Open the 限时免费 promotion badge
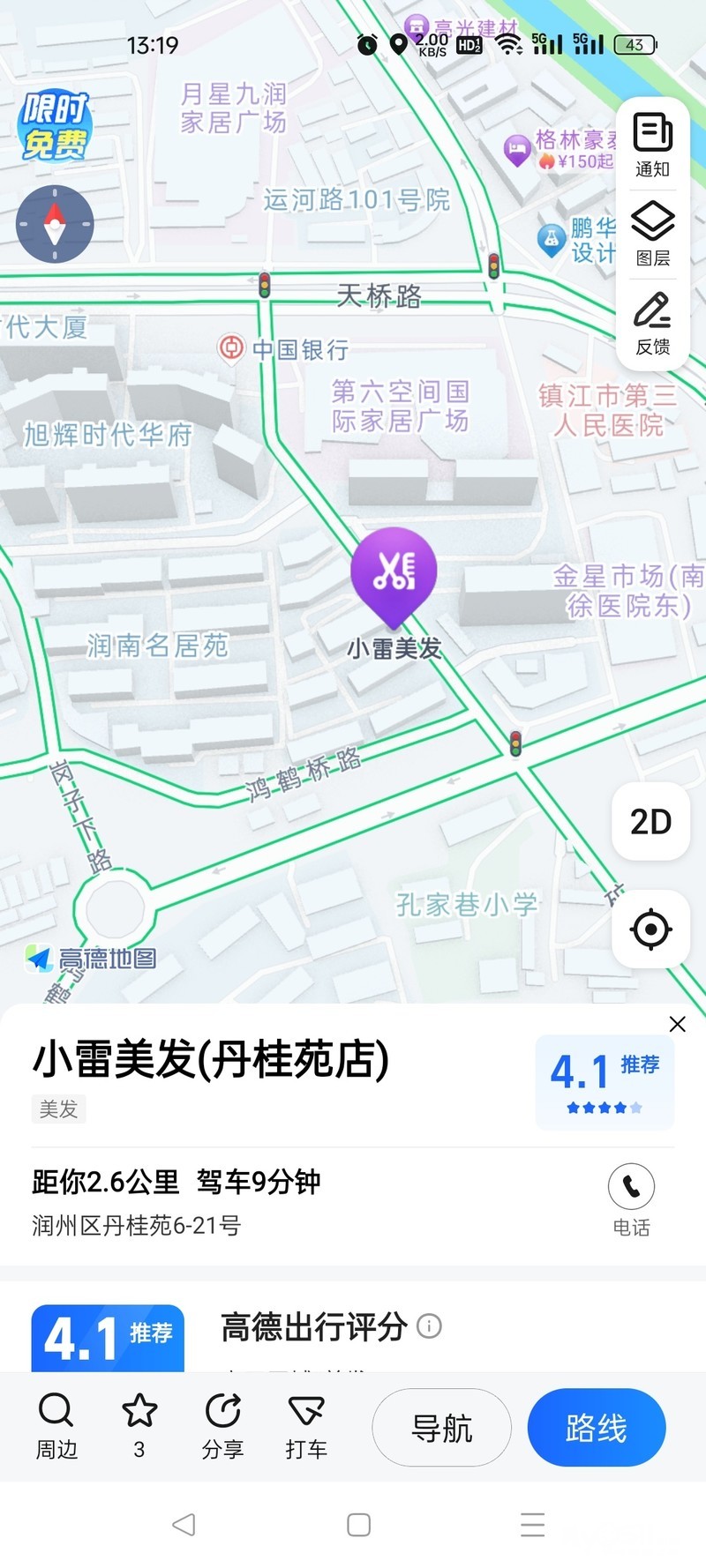Viewport: 706px width, 1568px height. tap(55, 126)
